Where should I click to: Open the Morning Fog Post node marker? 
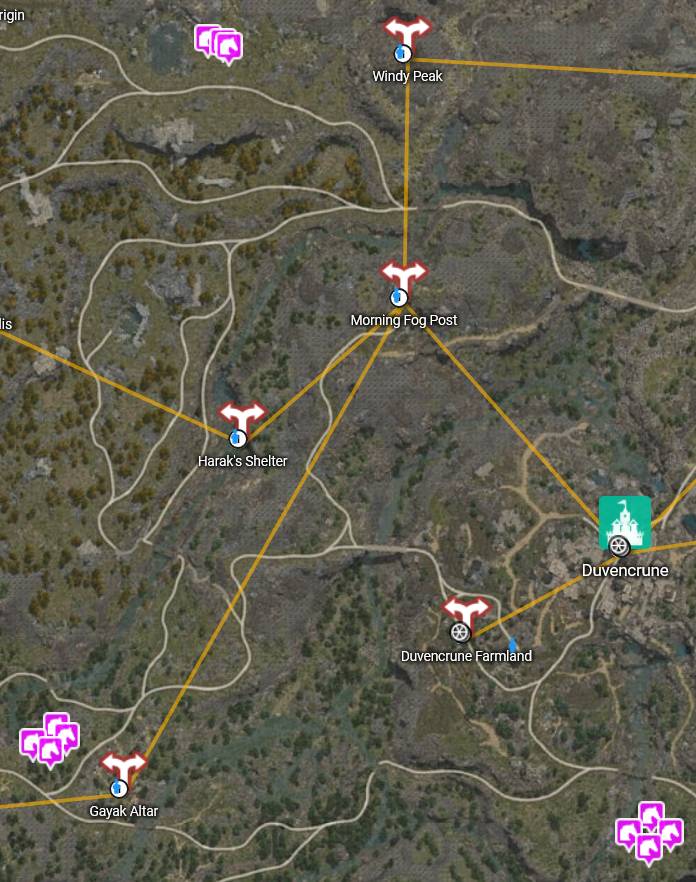pyautogui.click(x=403, y=282)
